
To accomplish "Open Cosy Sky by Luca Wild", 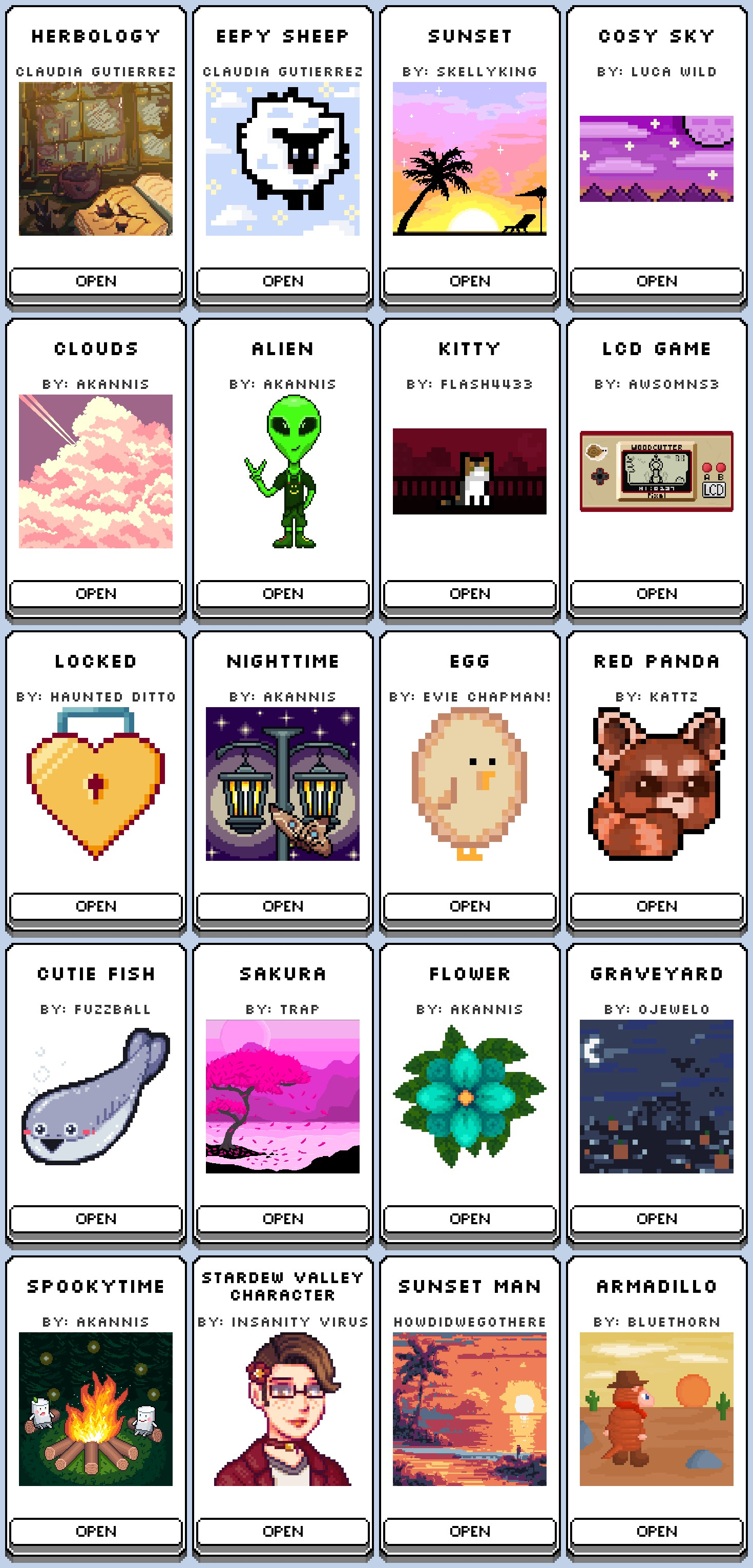I will tap(656, 281).
